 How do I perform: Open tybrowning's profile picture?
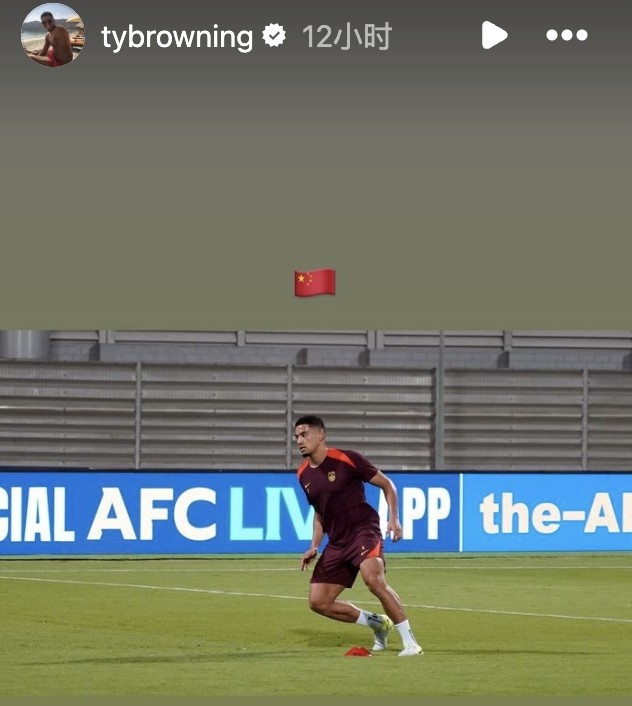click(x=53, y=36)
